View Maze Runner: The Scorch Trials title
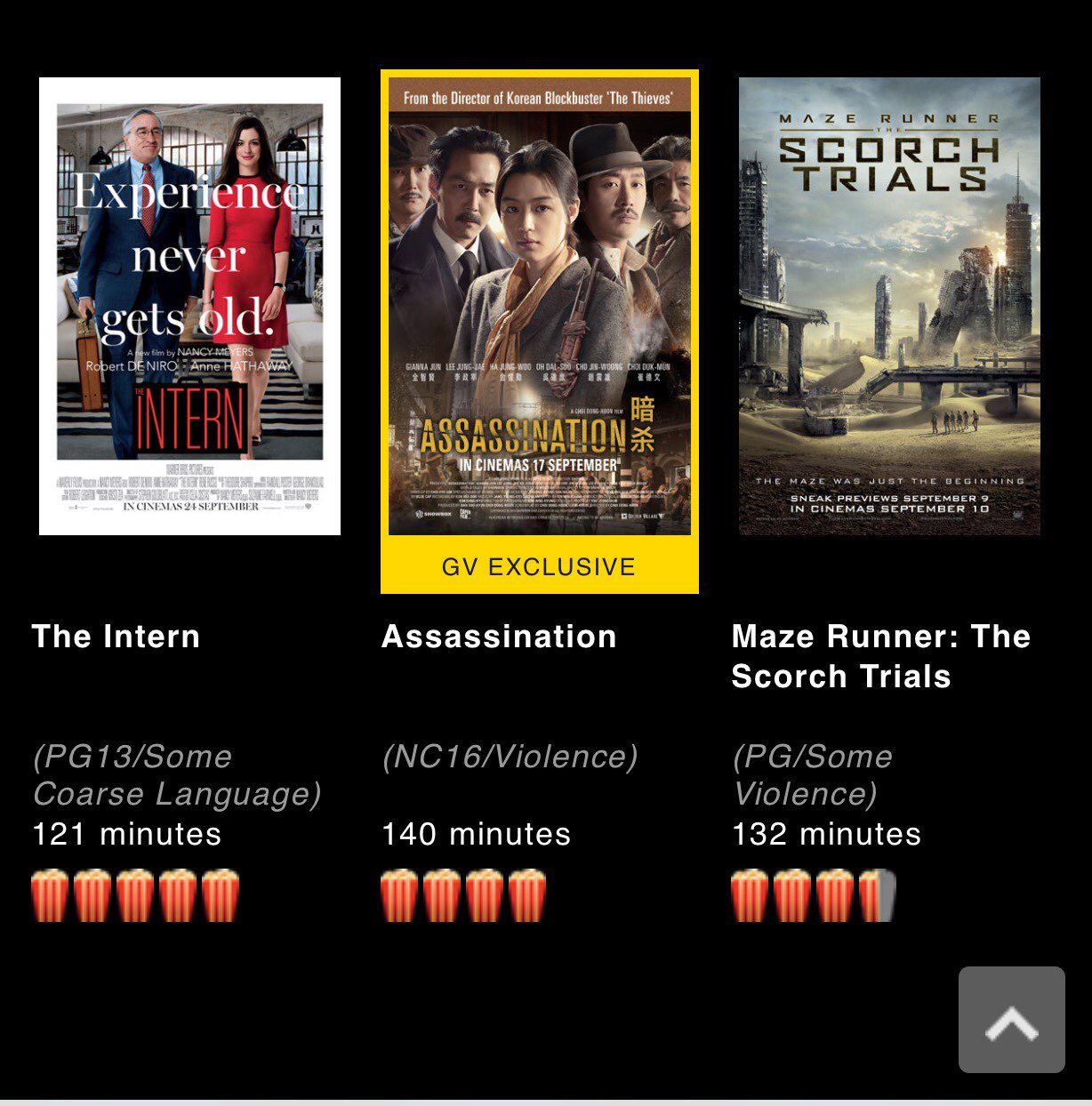 coord(880,656)
